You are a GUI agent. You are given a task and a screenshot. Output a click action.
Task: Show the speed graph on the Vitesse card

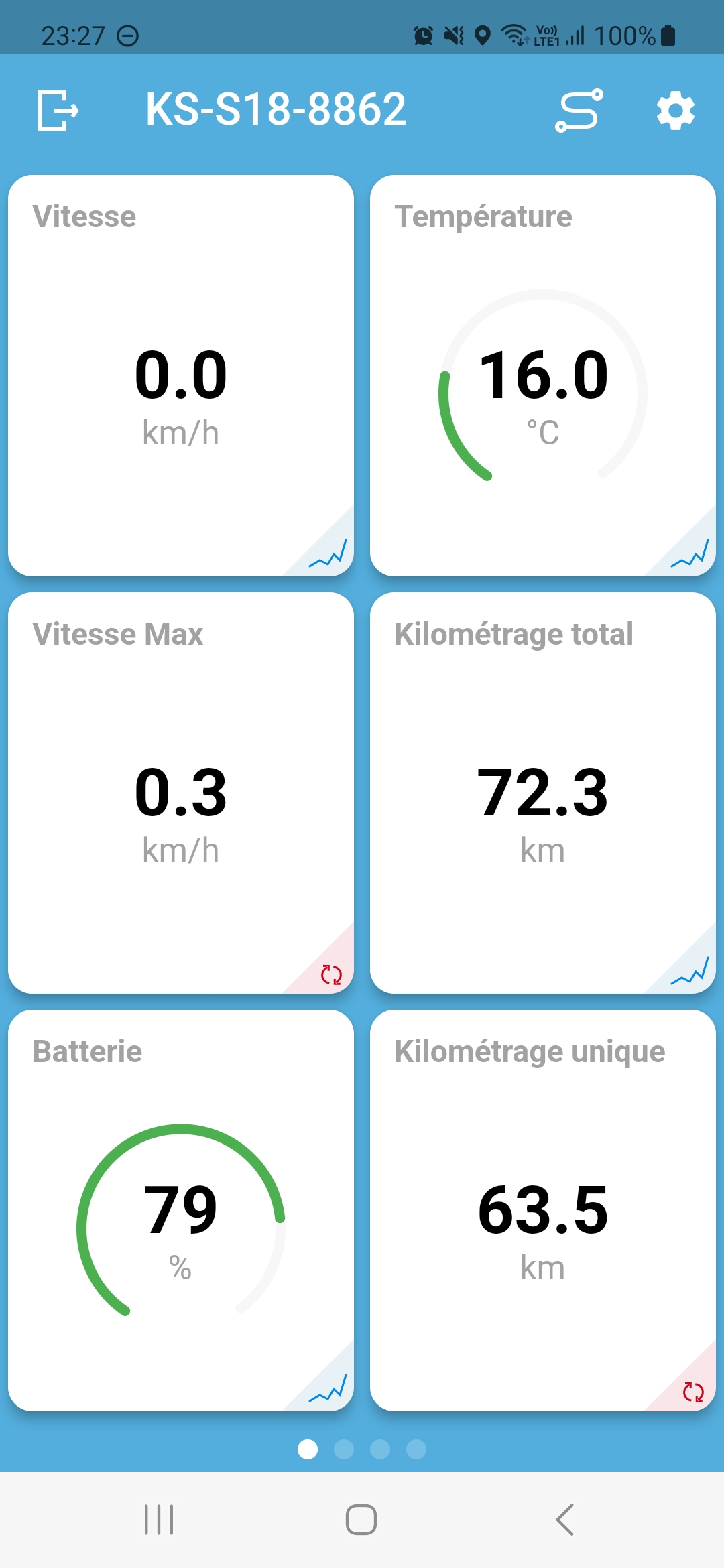pyautogui.click(x=328, y=553)
